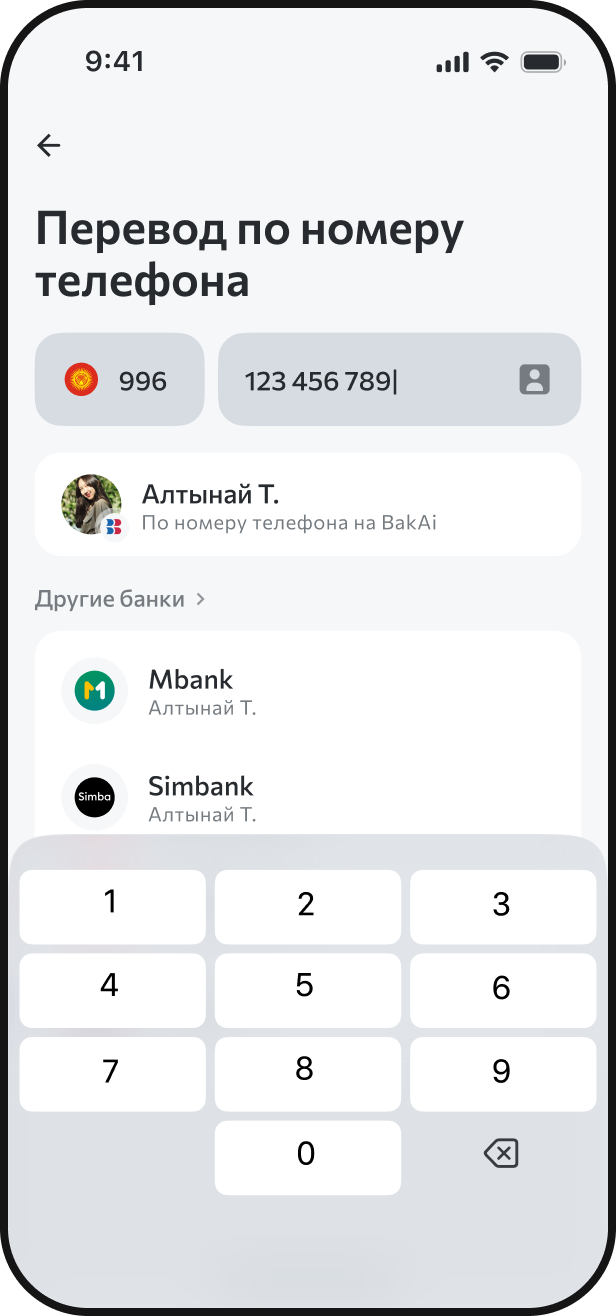This screenshot has width=616, height=1316.
Task: Delete the last digit with backspace
Action: click(x=501, y=1156)
